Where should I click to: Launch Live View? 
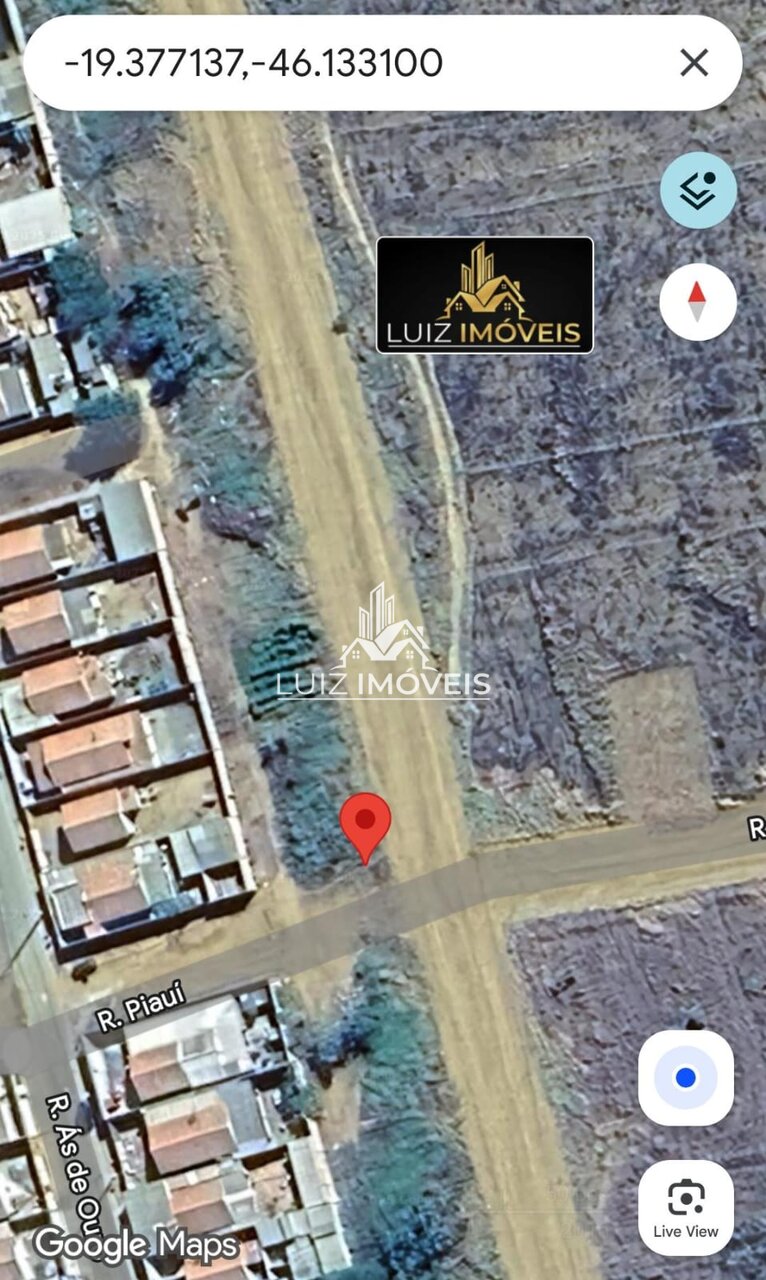[x=686, y=1207]
